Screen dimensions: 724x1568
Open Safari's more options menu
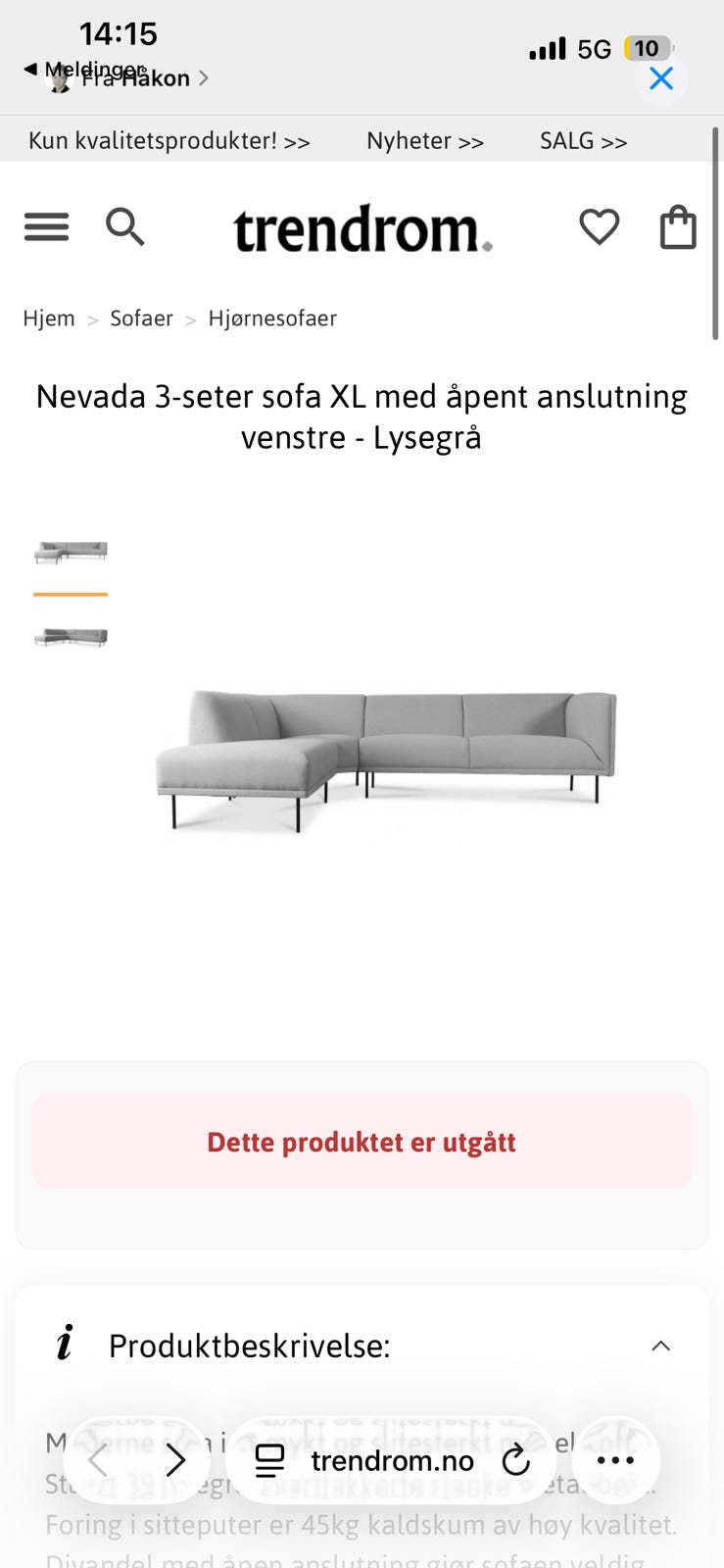[x=615, y=1460]
